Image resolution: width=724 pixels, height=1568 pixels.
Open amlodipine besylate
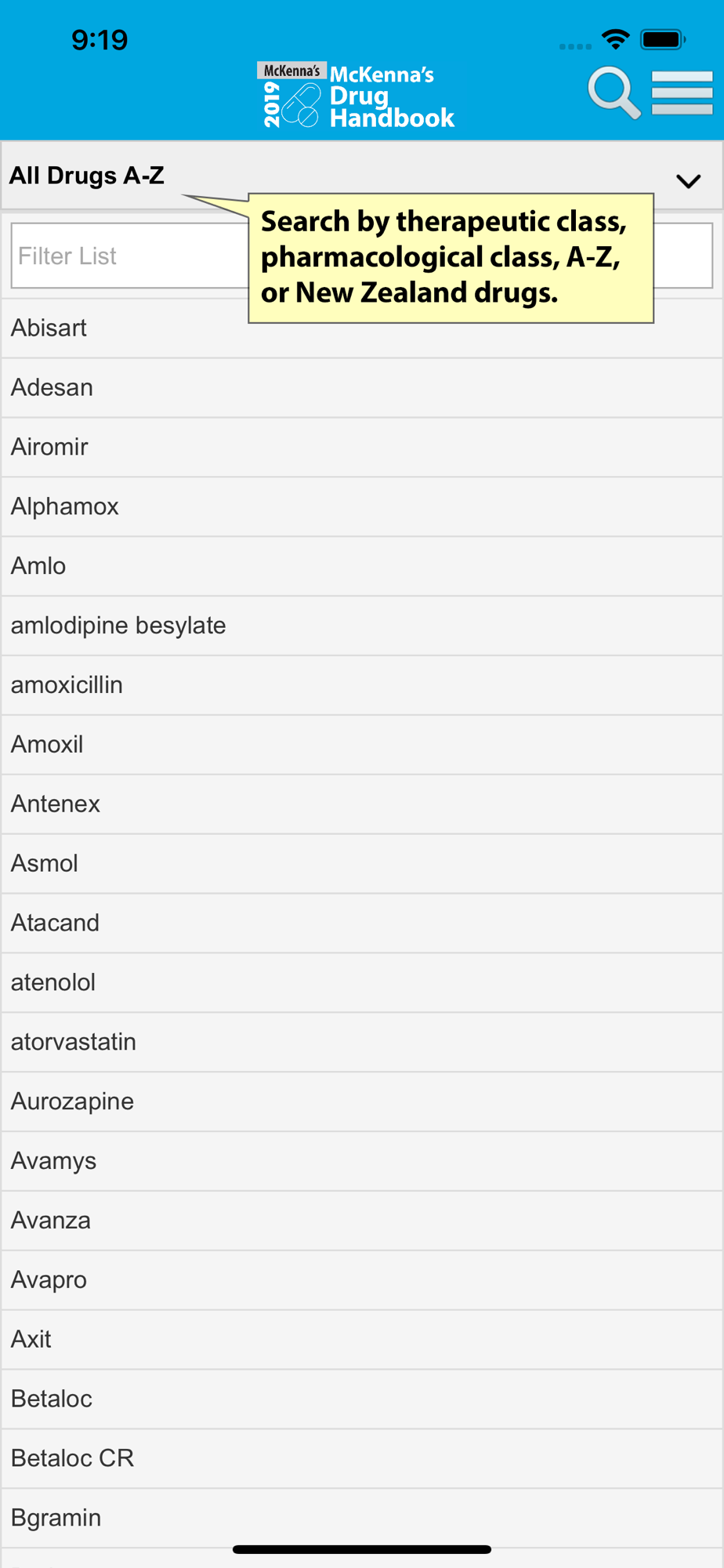(x=362, y=626)
